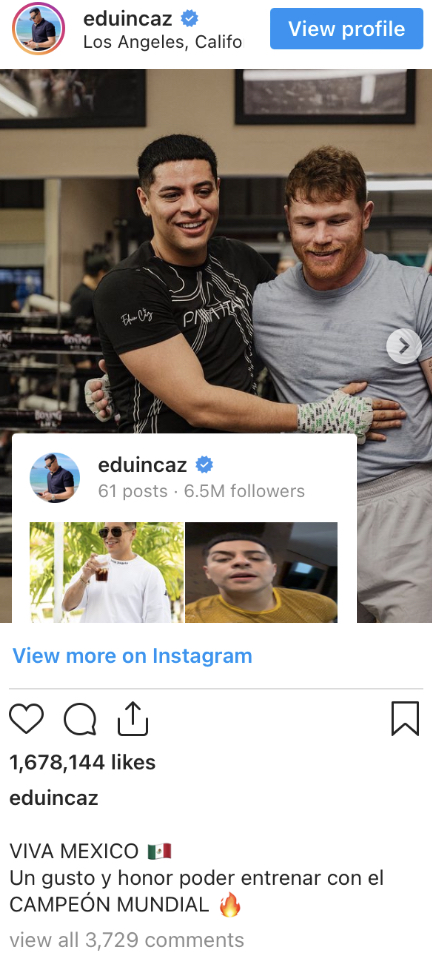
Task: Bookmark this post
Action: click(405, 718)
